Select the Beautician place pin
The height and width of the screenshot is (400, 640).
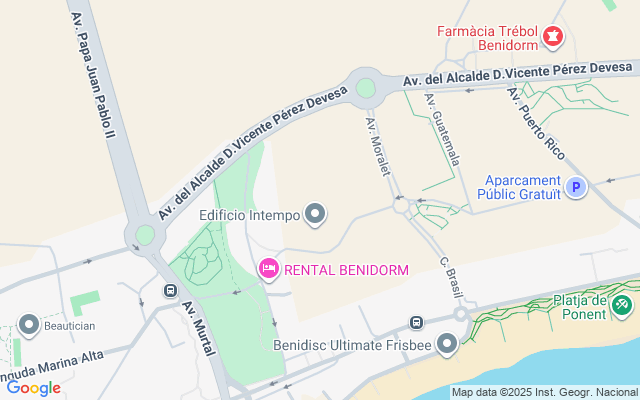(x=29, y=325)
